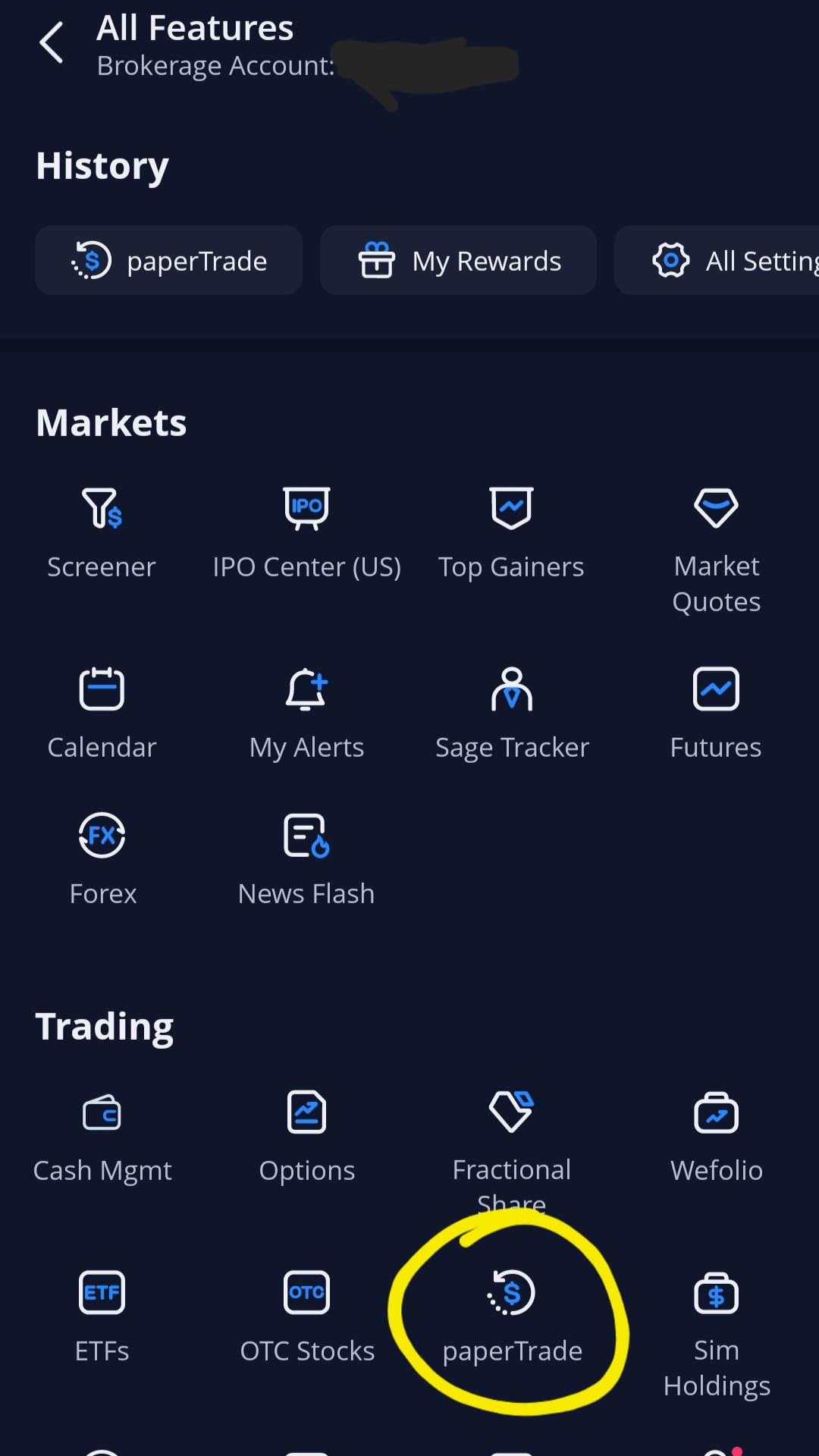Open My Alerts
This screenshot has height=1456, width=819.
point(306,713)
